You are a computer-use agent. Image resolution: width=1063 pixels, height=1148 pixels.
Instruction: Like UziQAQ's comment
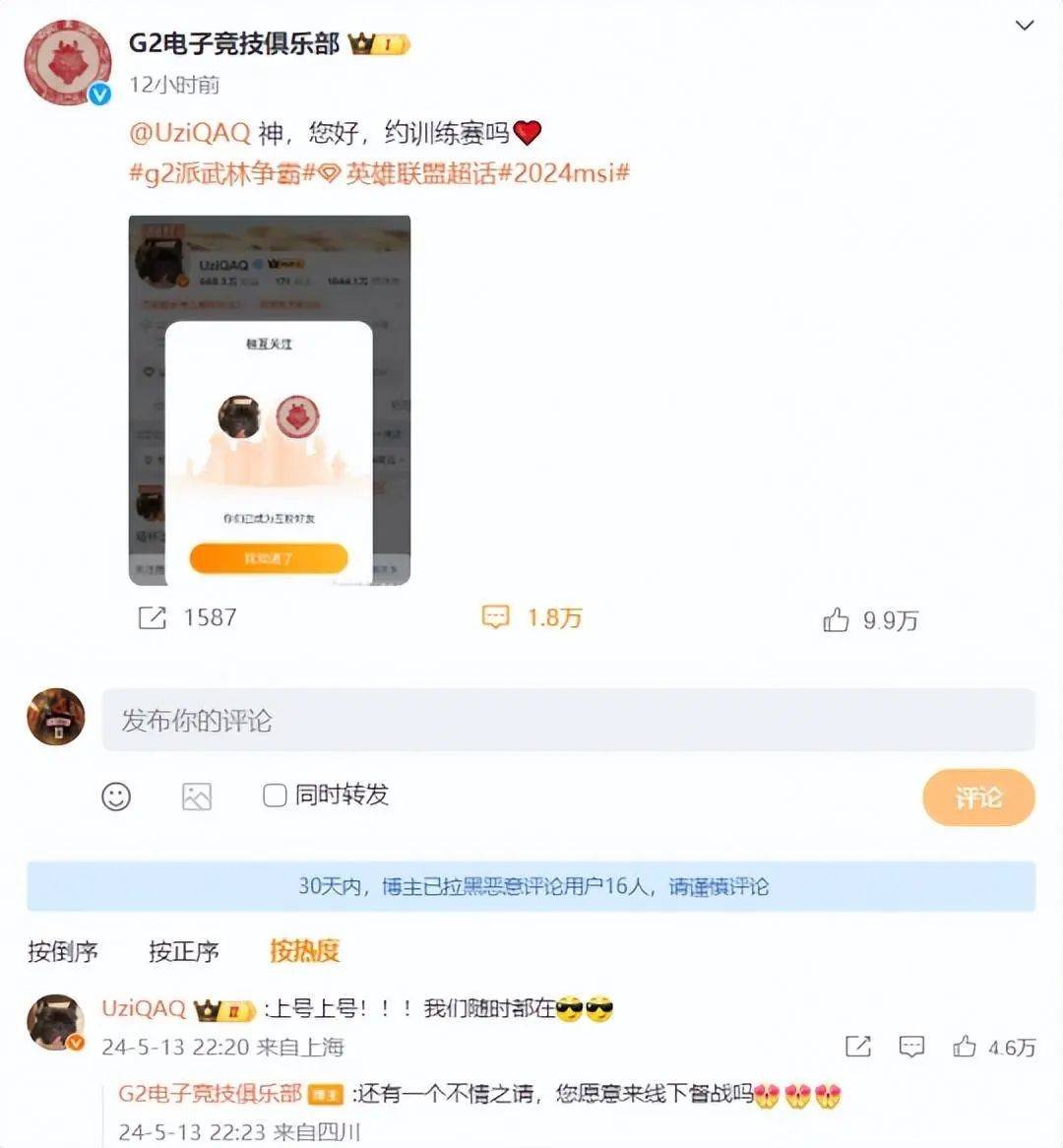pyautogui.click(x=965, y=1046)
